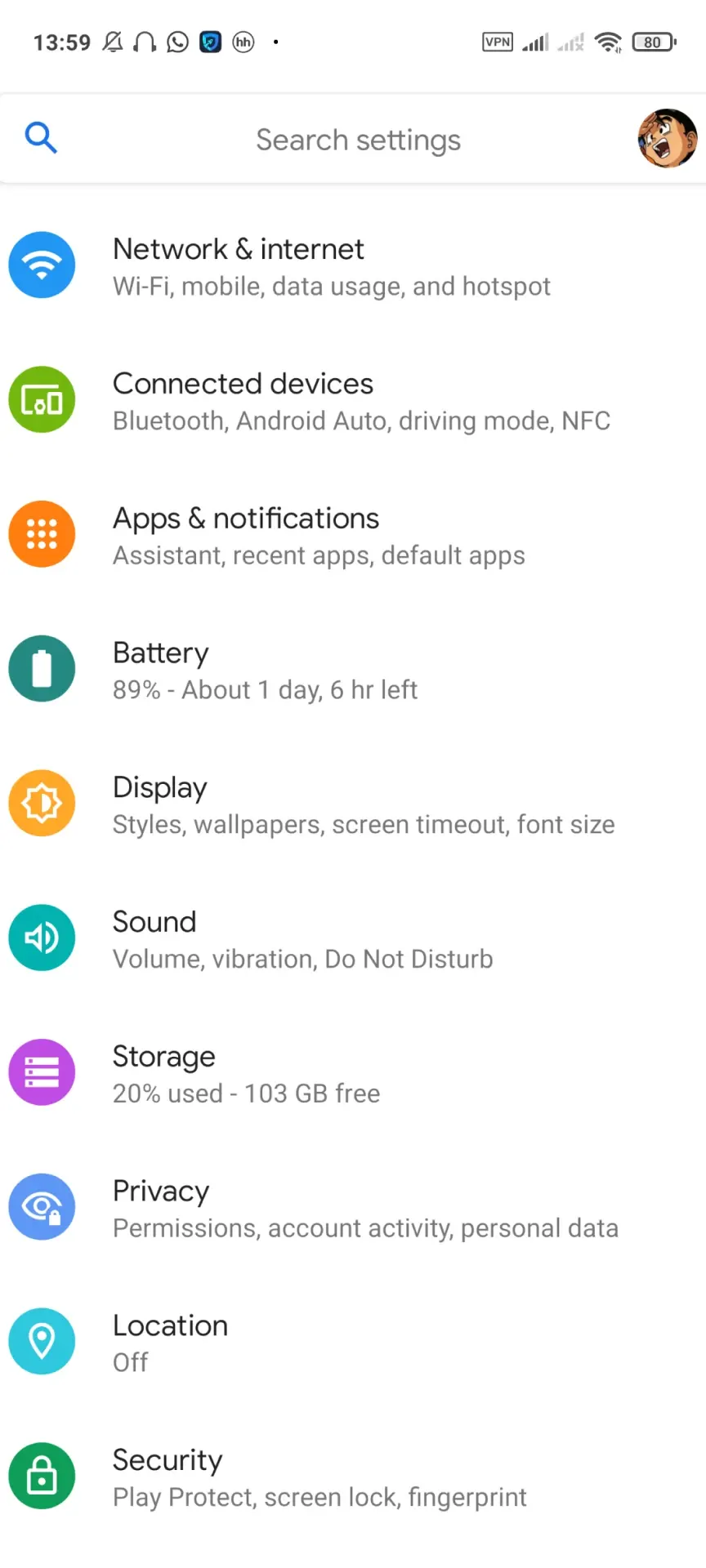Select the purple Storage icon
Image resolution: width=706 pixels, height=1568 pixels.
[42, 1072]
